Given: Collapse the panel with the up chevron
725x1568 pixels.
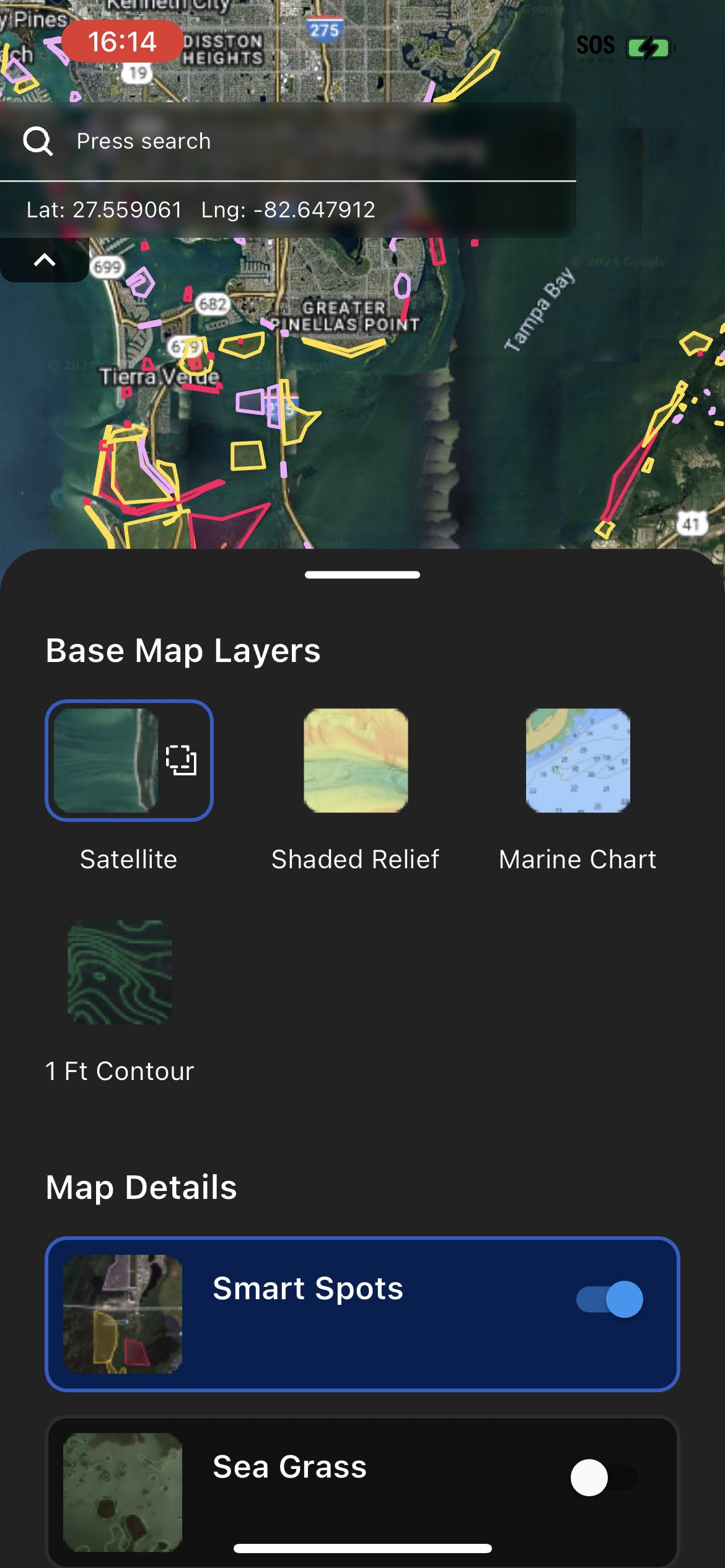Looking at the screenshot, I should (x=45, y=260).
